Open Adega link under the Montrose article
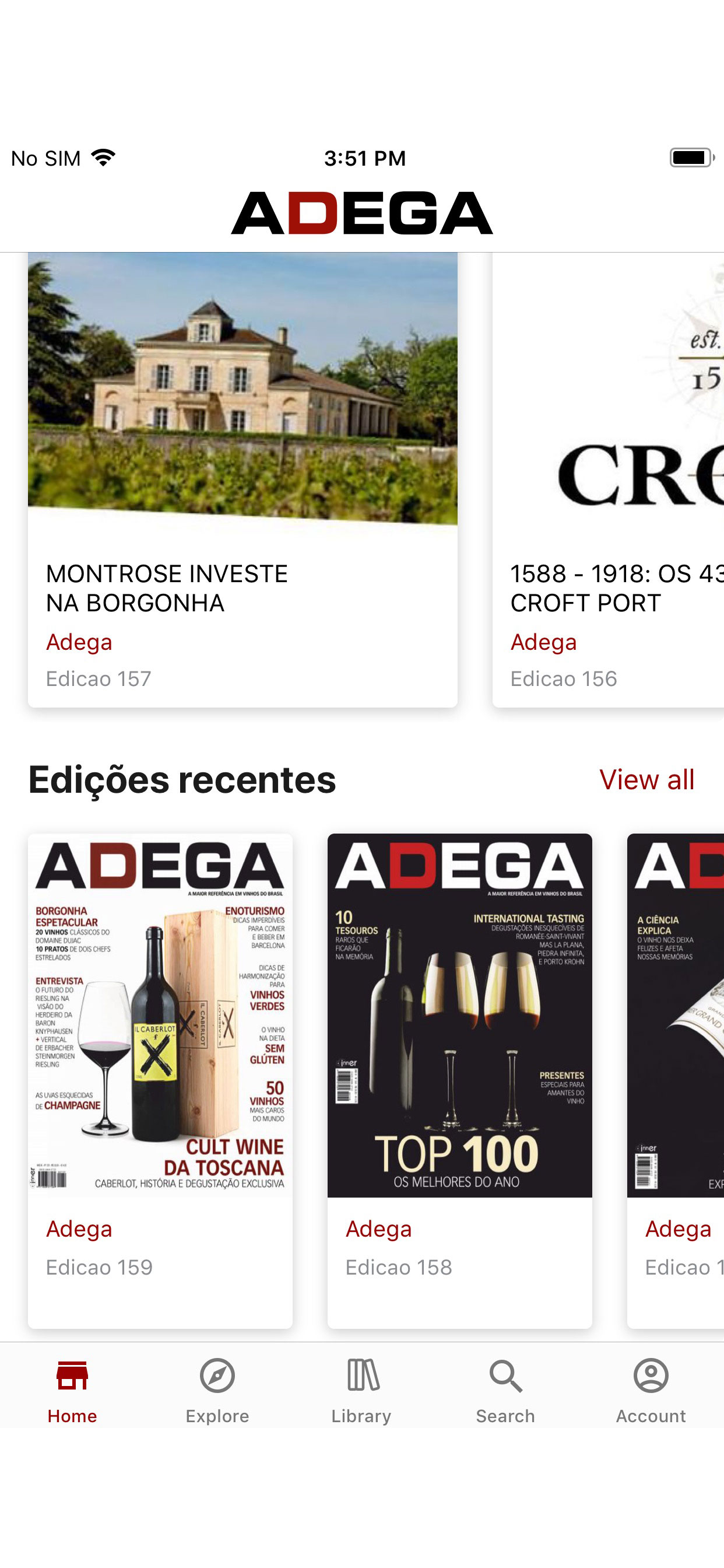The image size is (724, 1568). [79, 642]
